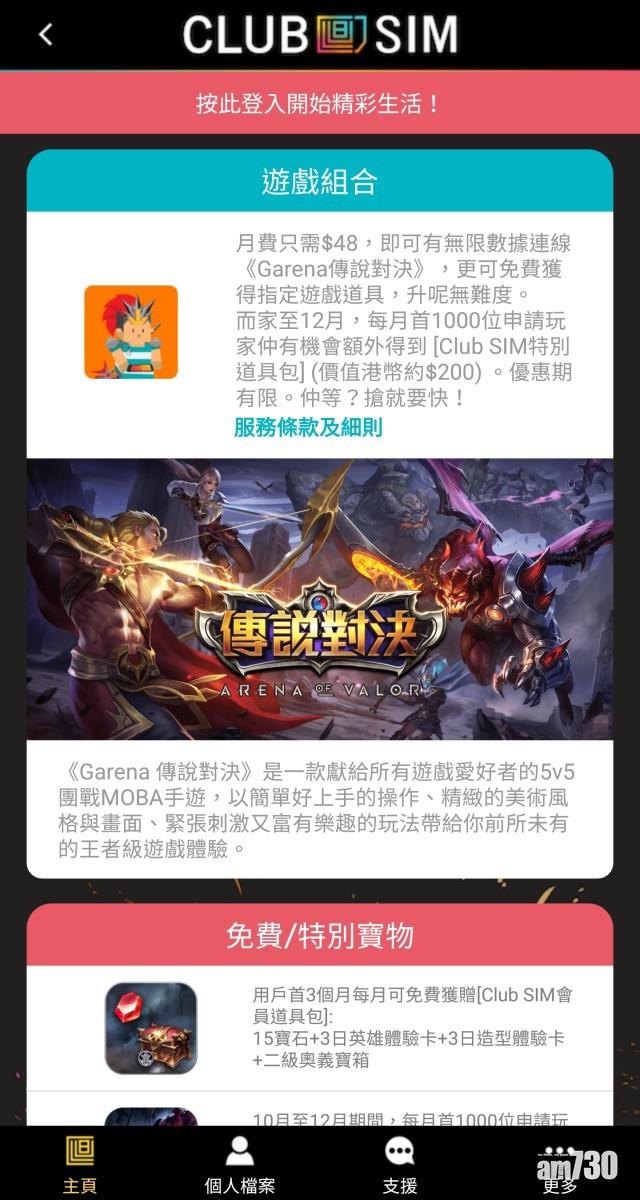Image resolution: width=640 pixels, height=1200 pixels.
Task: Switch to the 主頁 tab
Action: point(80,1164)
